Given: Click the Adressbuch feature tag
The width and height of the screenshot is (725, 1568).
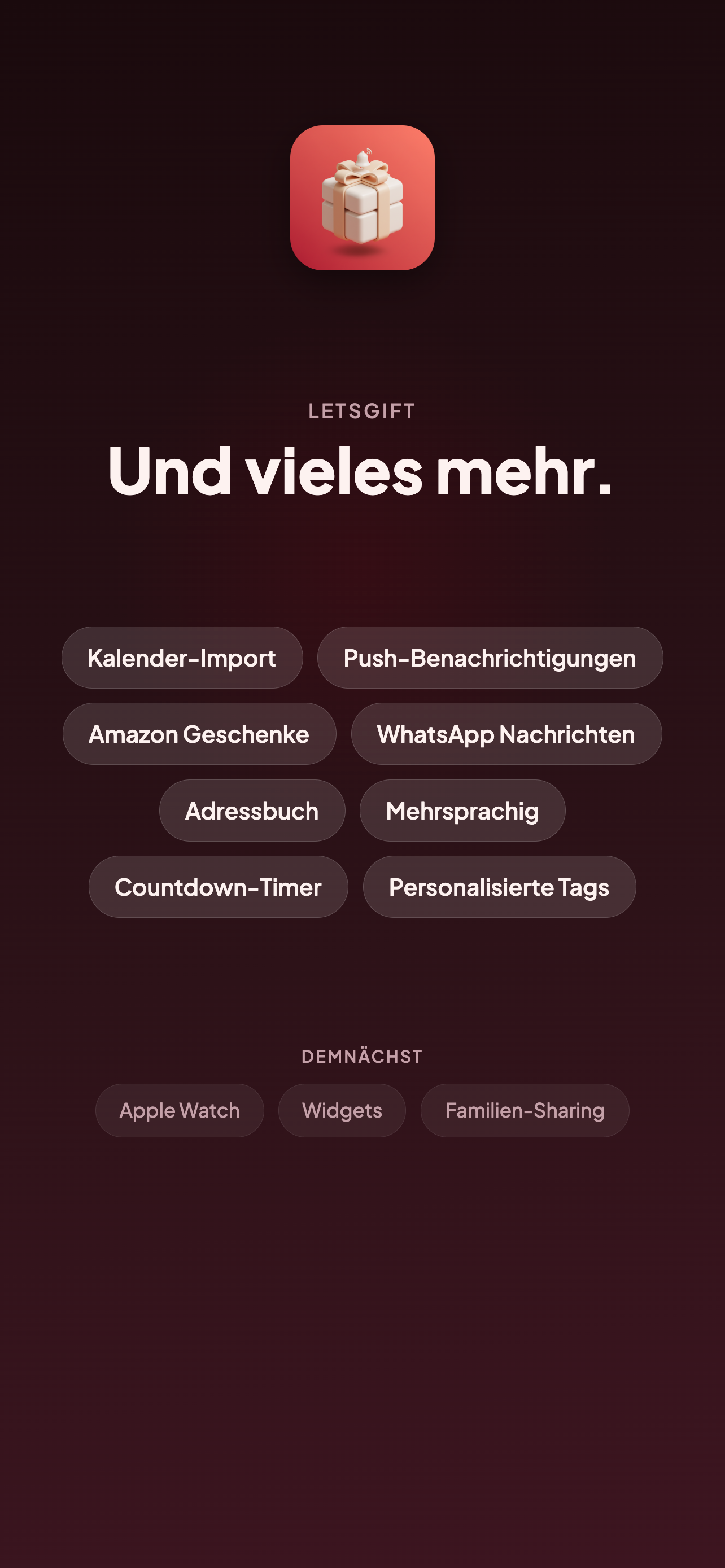Looking at the screenshot, I should [x=252, y=810].
